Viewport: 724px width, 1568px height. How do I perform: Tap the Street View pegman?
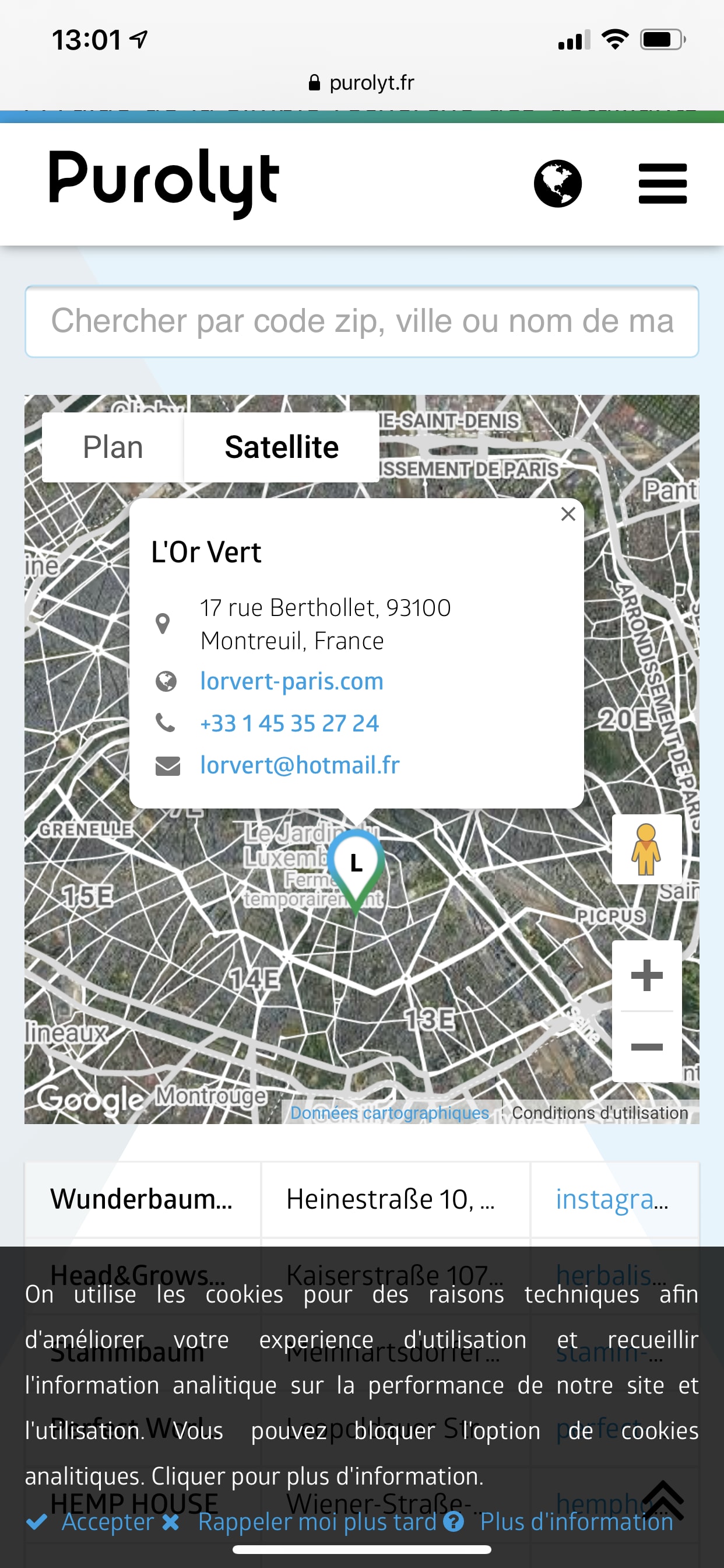point(646,849)
